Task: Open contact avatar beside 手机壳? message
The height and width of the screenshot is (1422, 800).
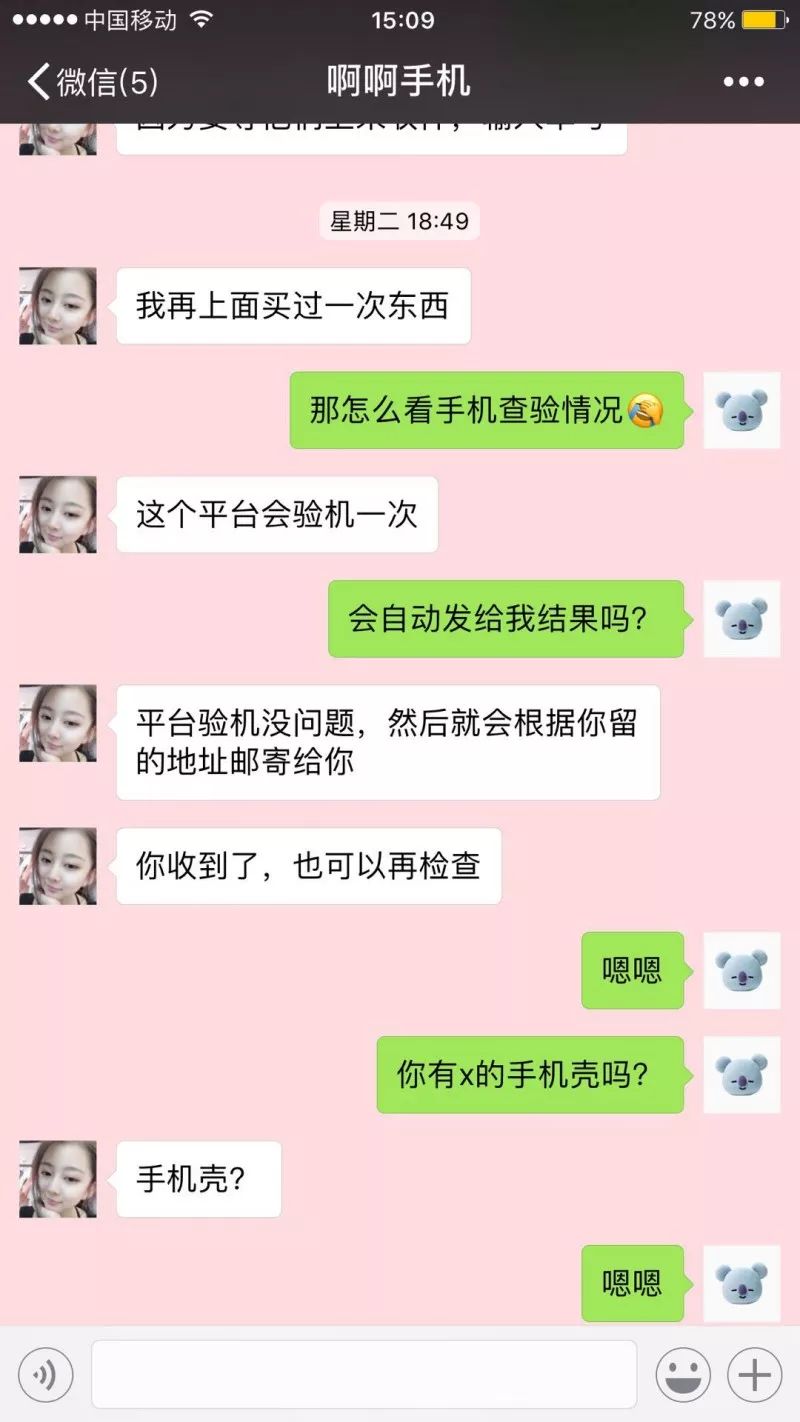Action: point(58,1179)
